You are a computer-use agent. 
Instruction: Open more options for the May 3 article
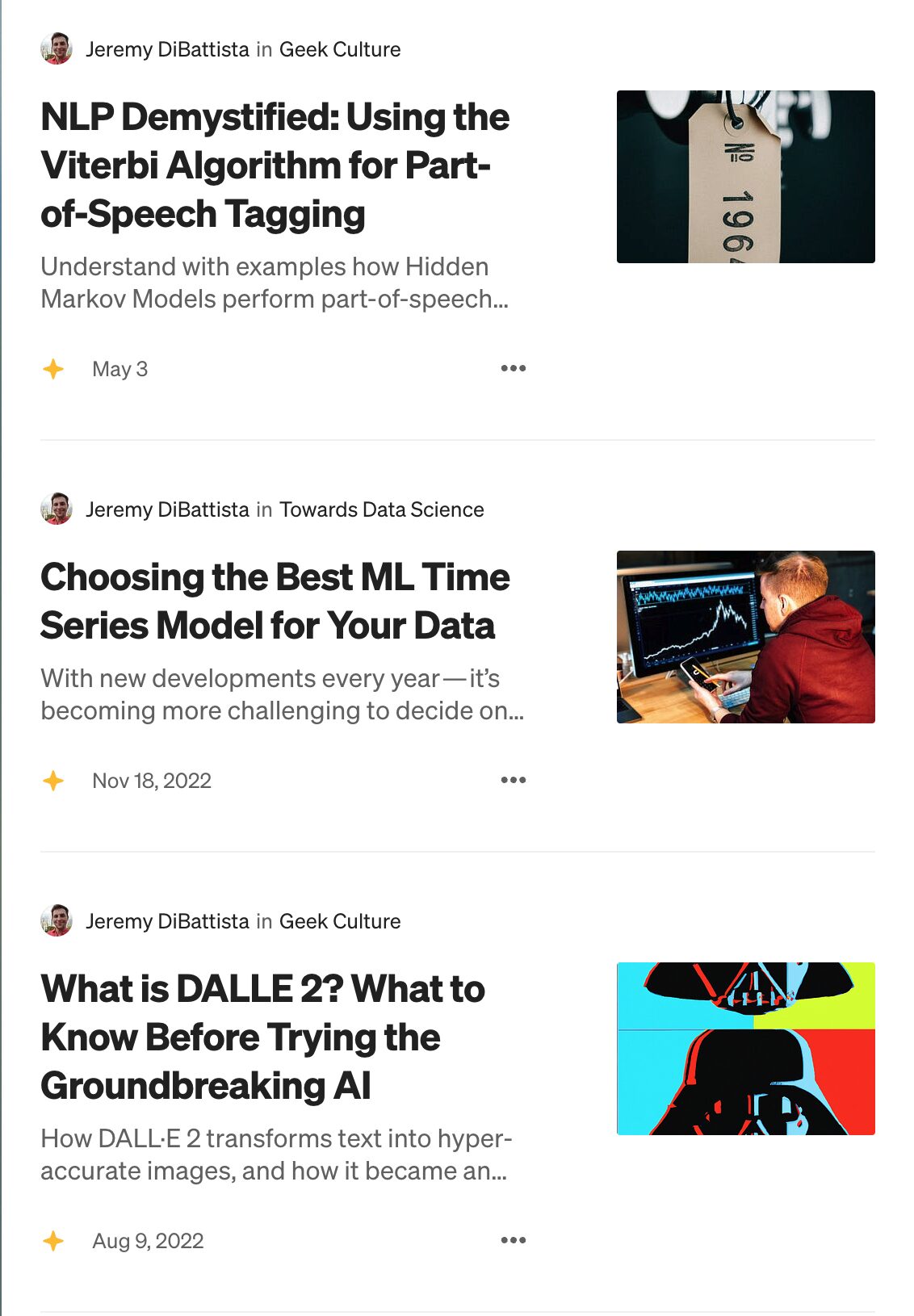tap(513, 369)
